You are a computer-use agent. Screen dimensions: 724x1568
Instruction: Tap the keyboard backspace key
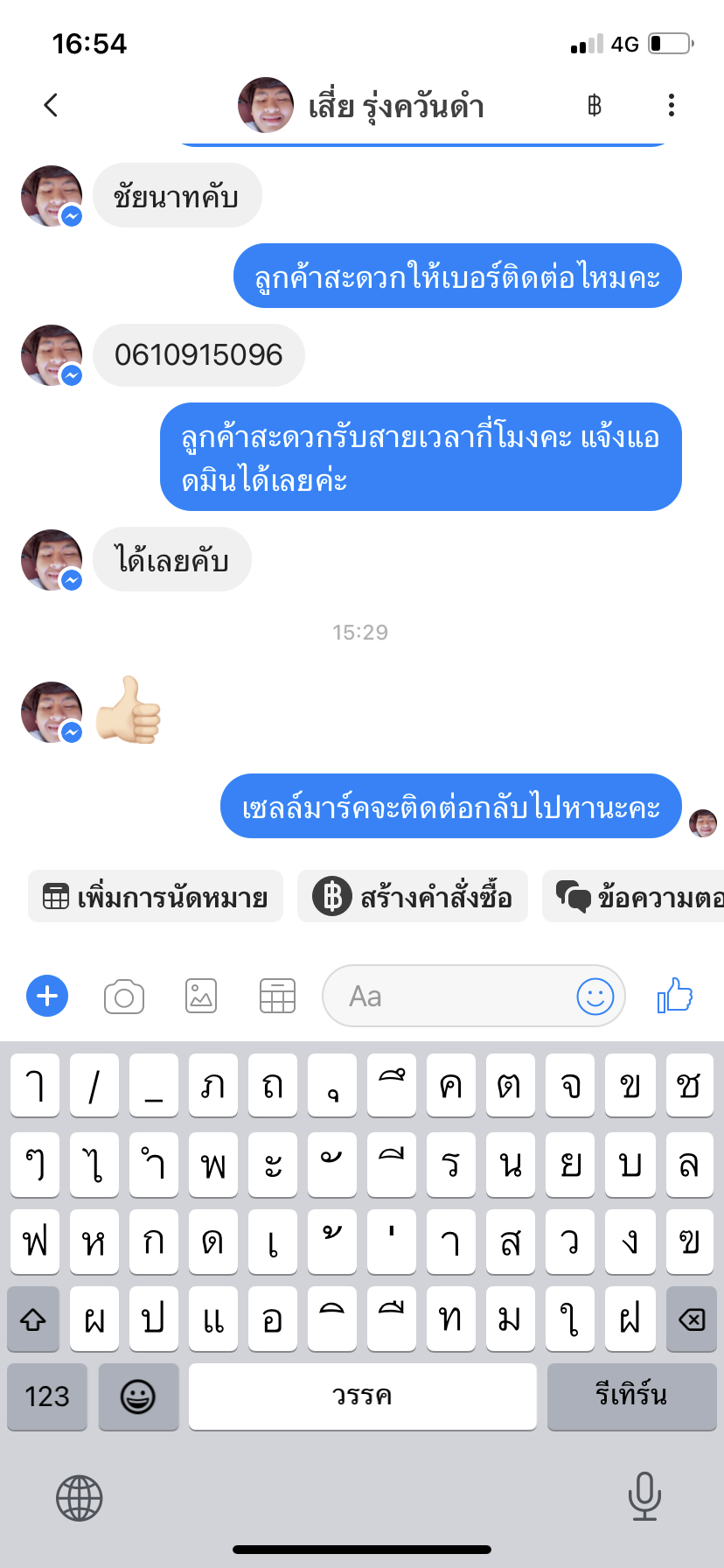[x=691, y=1319]
